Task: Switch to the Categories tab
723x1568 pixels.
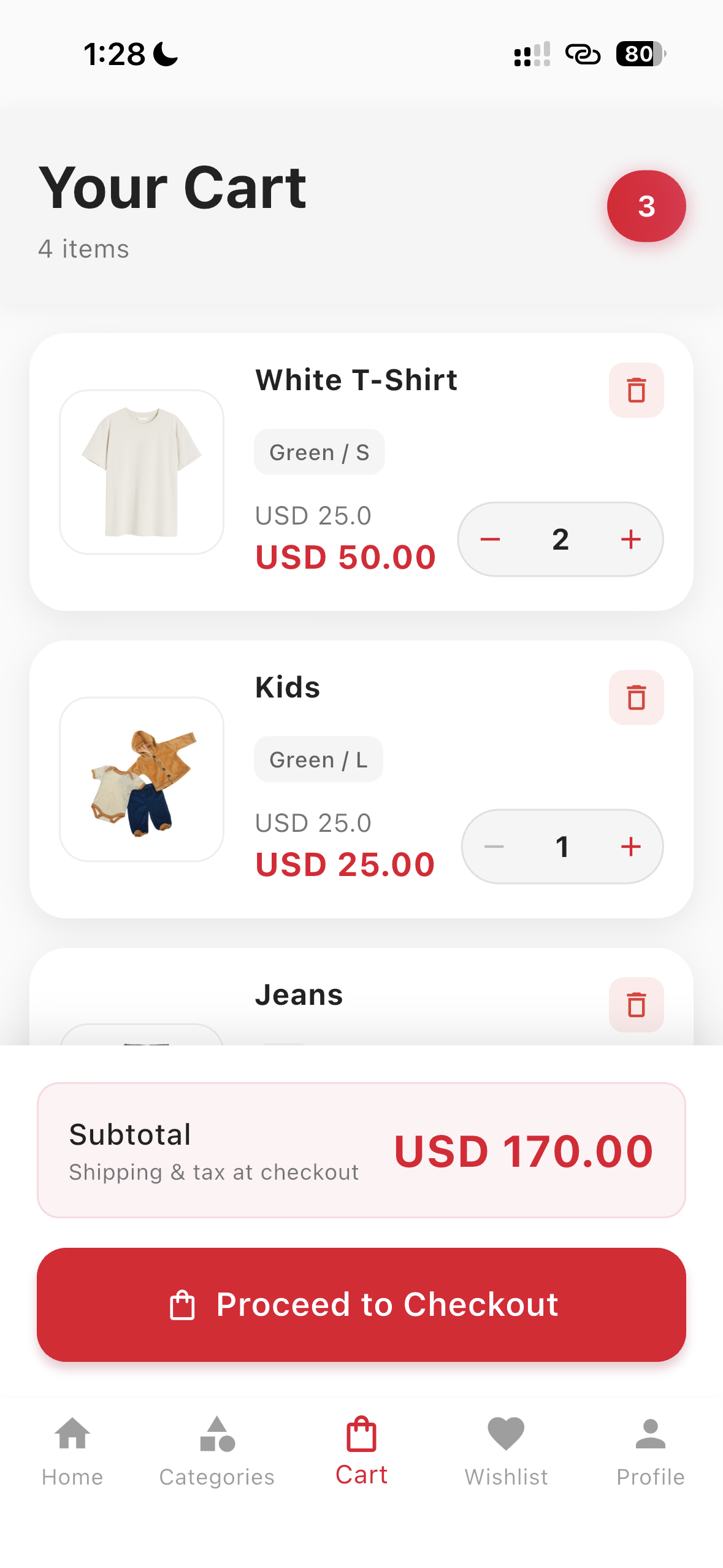Action: pyautogui.click(x=217, y=1451)
